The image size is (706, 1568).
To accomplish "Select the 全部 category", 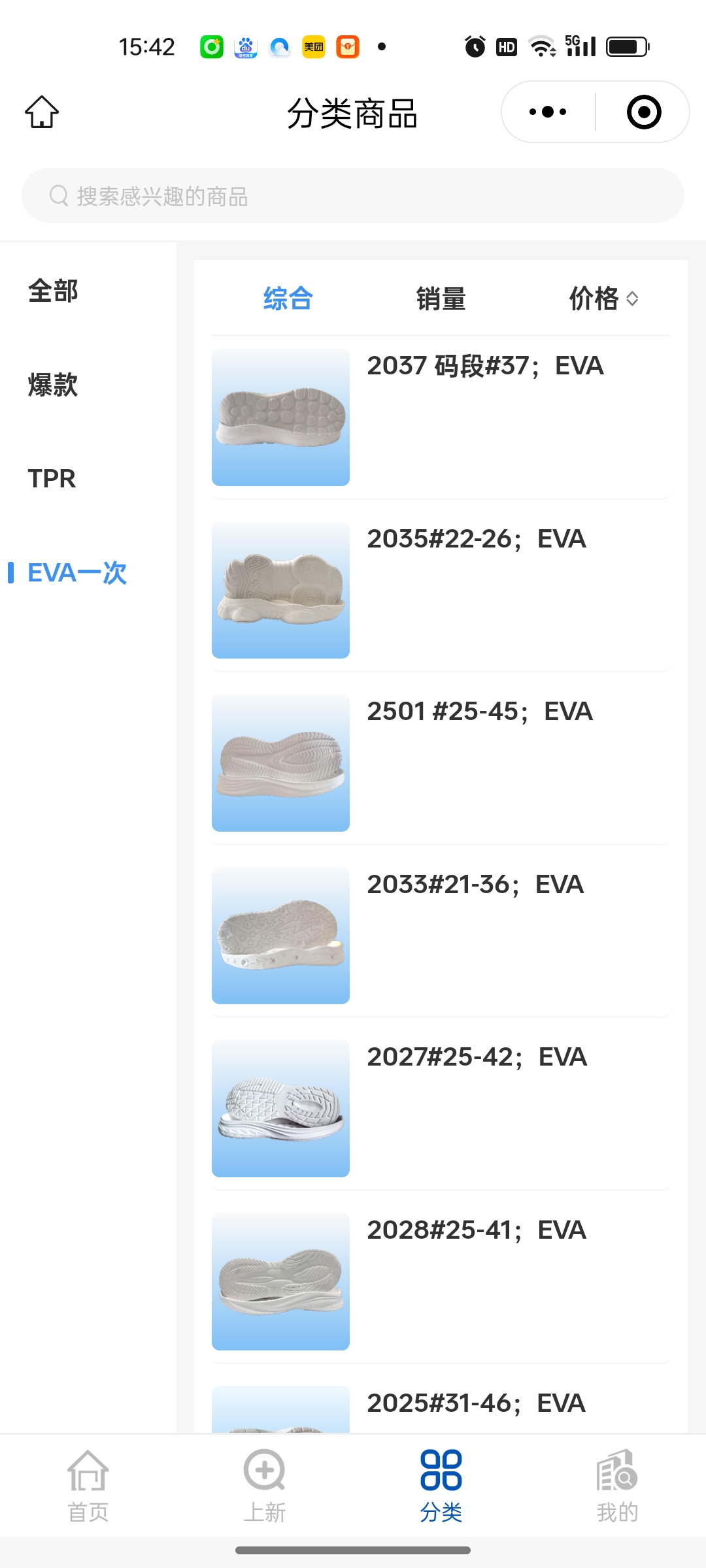I will pyautogui.click(x=54, y=291).
